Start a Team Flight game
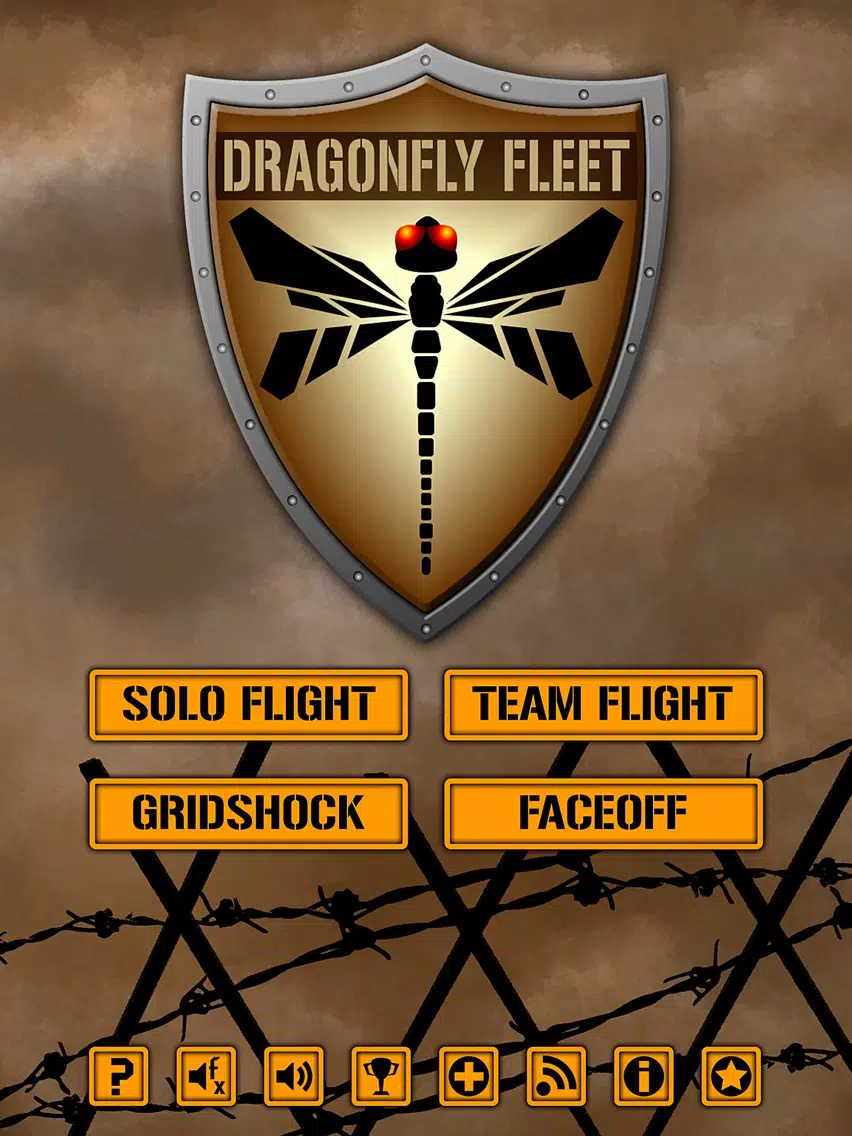Image resolution: width=852 pixels, height=1136 pixels. coord(603,705)
